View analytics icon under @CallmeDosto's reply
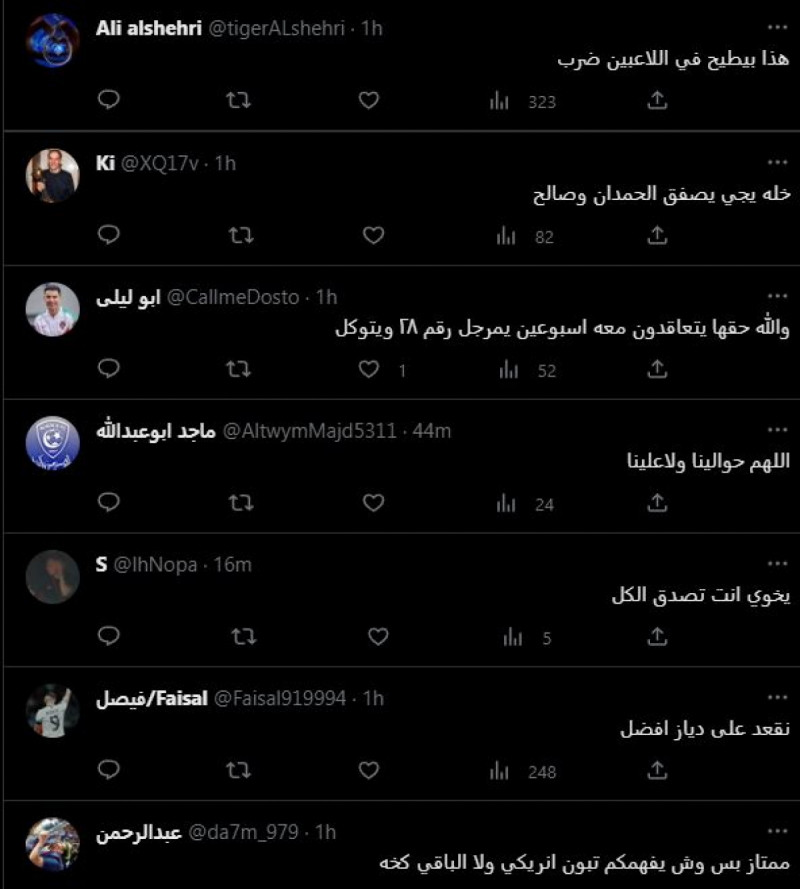 click(x=510, y=370)
